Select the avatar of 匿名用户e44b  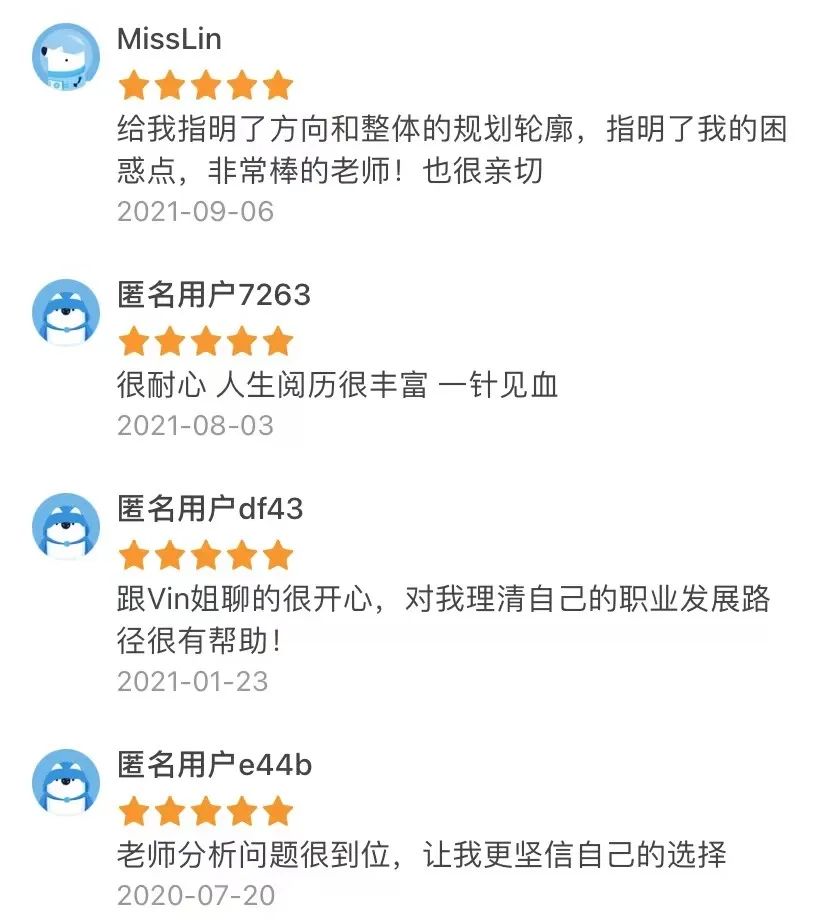[66, 783]
